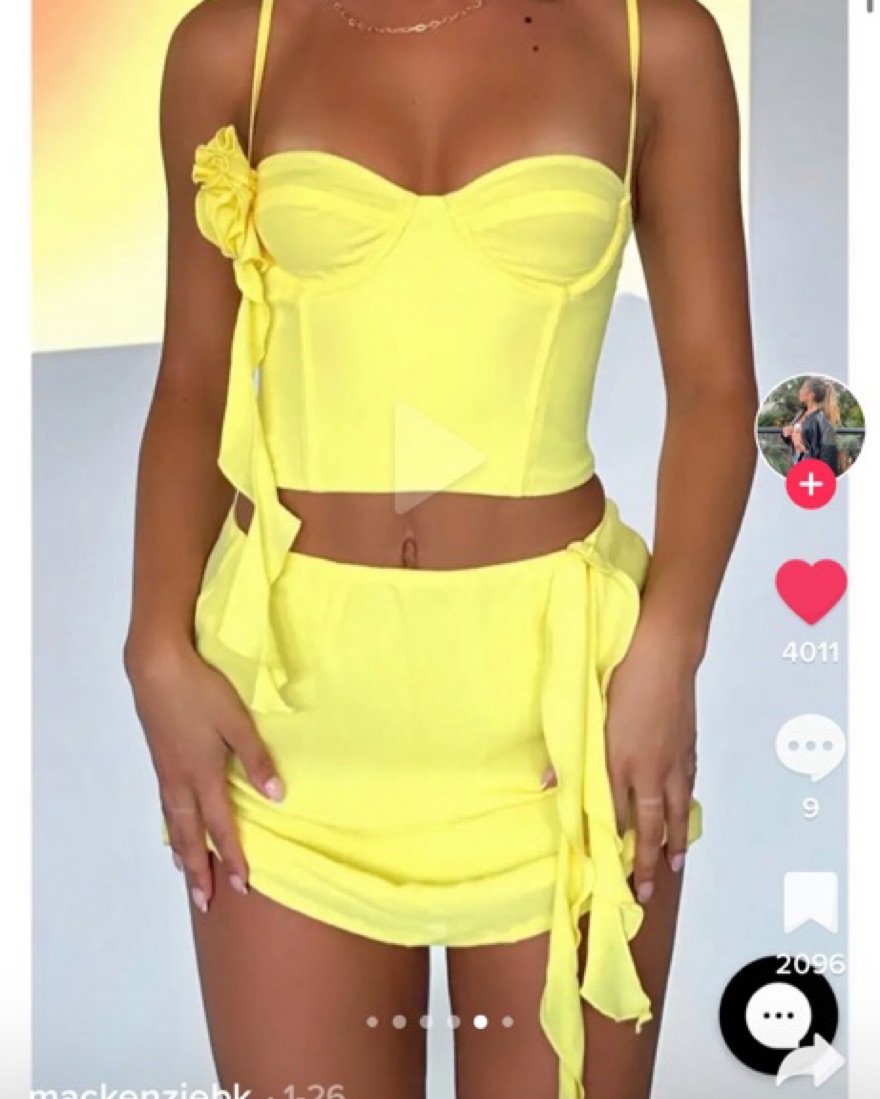The image size is (880, 1099).
Task: Open the creator's profile picture
Action: [810, 424]
